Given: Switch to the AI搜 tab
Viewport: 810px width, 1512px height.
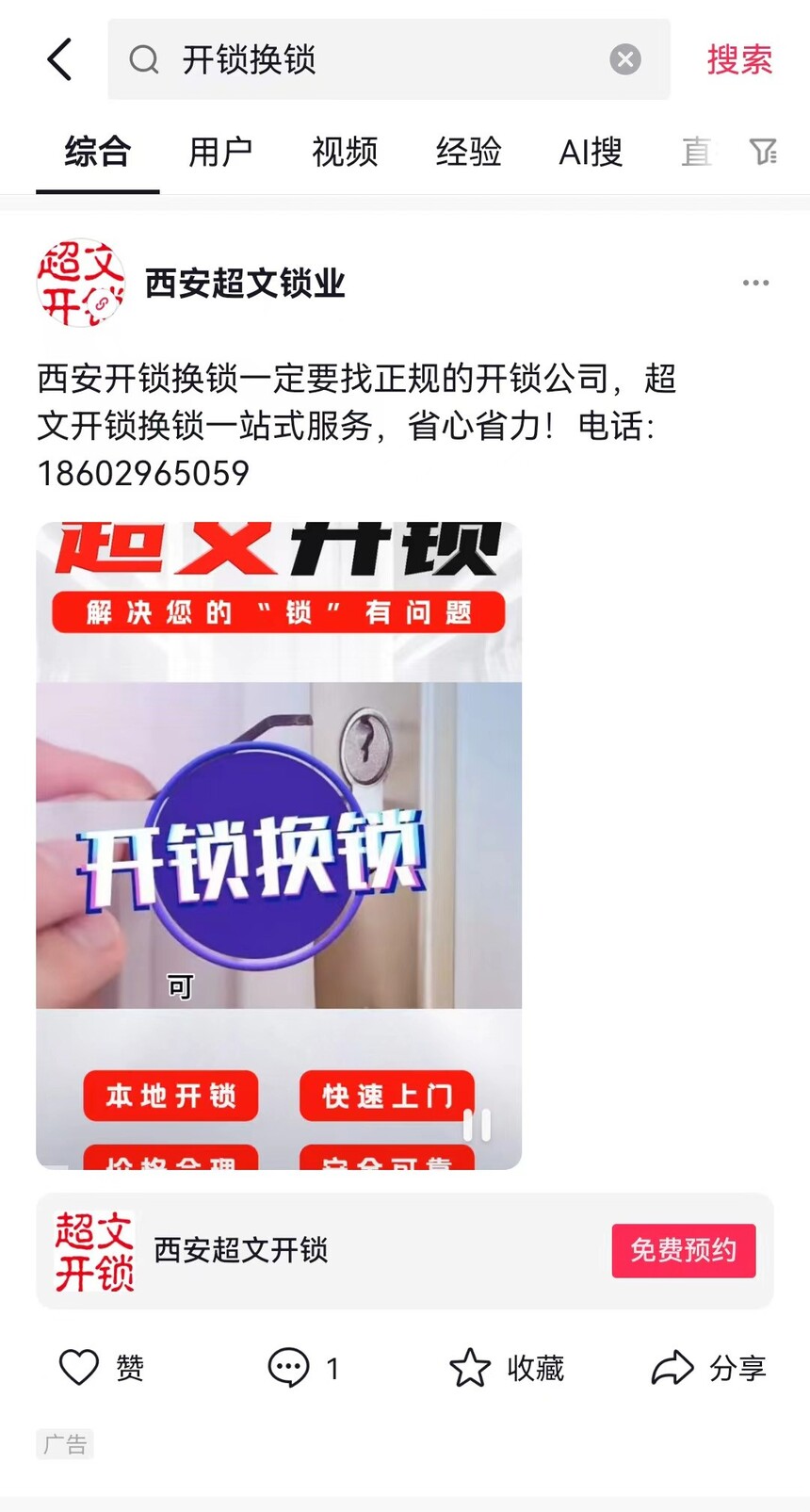Looking at the screenshot, I should pos(591,152).
